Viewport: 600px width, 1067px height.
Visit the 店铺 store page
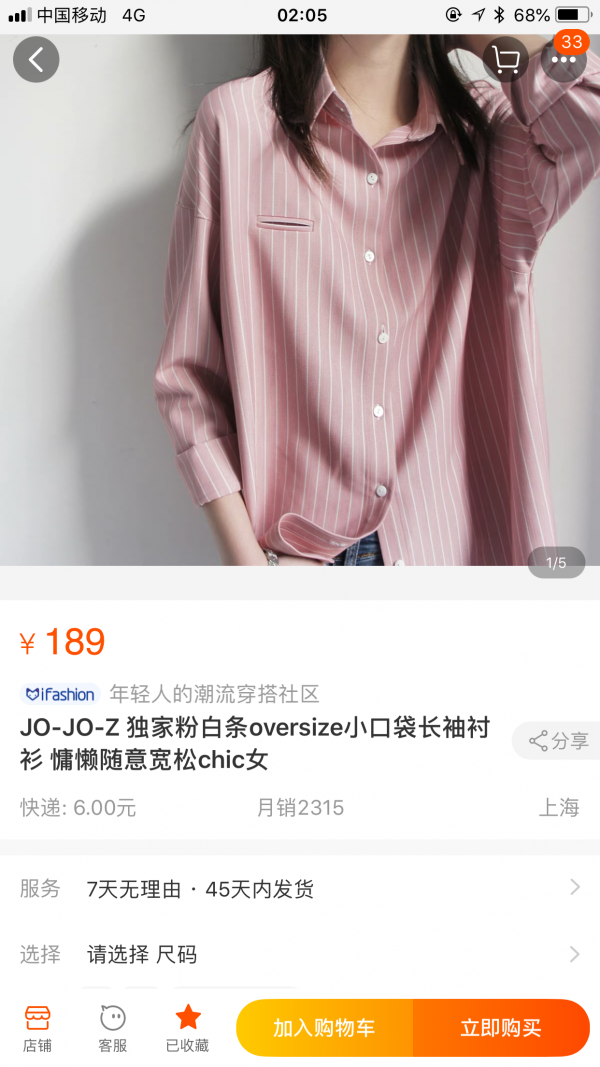(38, 1028)
